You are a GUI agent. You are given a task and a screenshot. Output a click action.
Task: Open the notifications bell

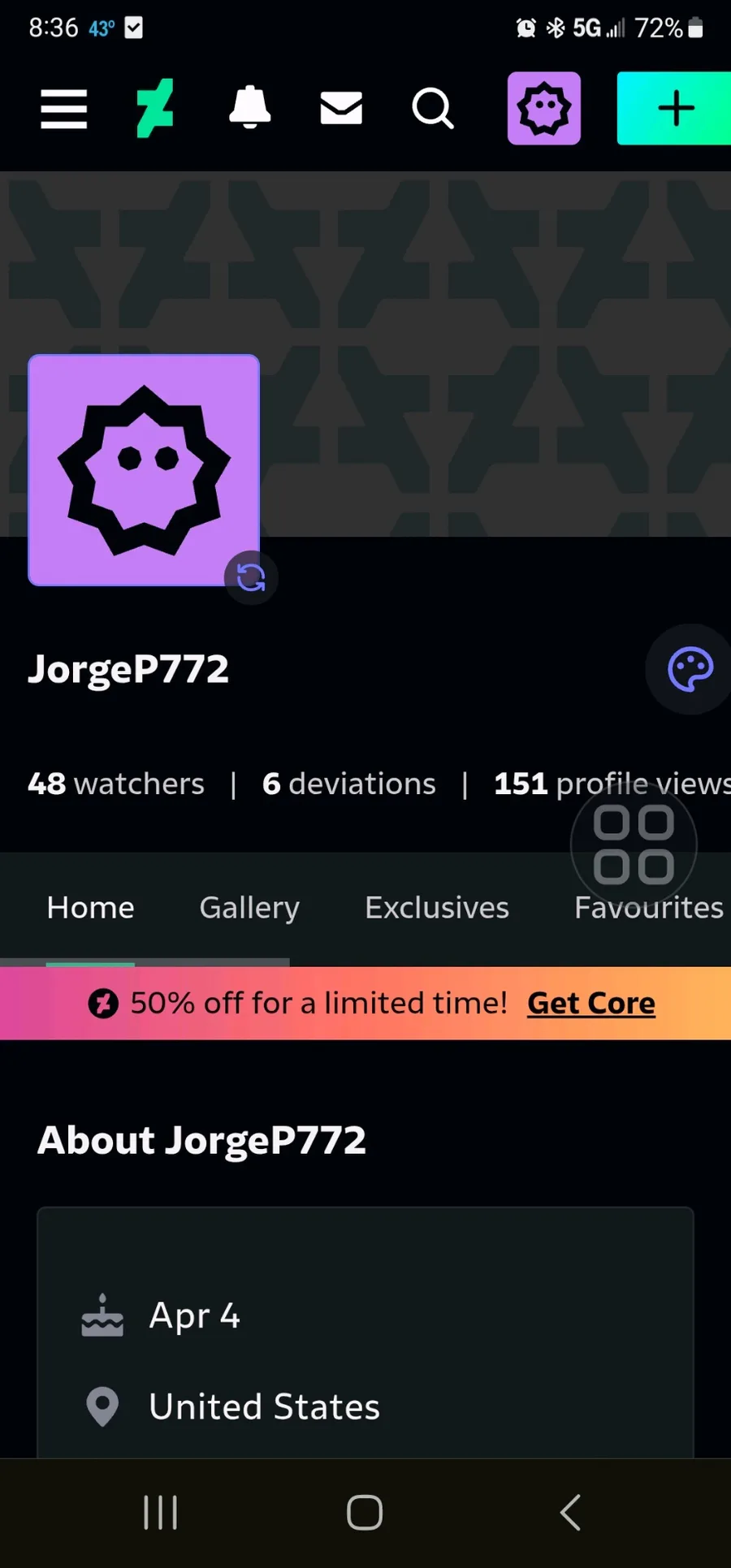pos(249,107)
